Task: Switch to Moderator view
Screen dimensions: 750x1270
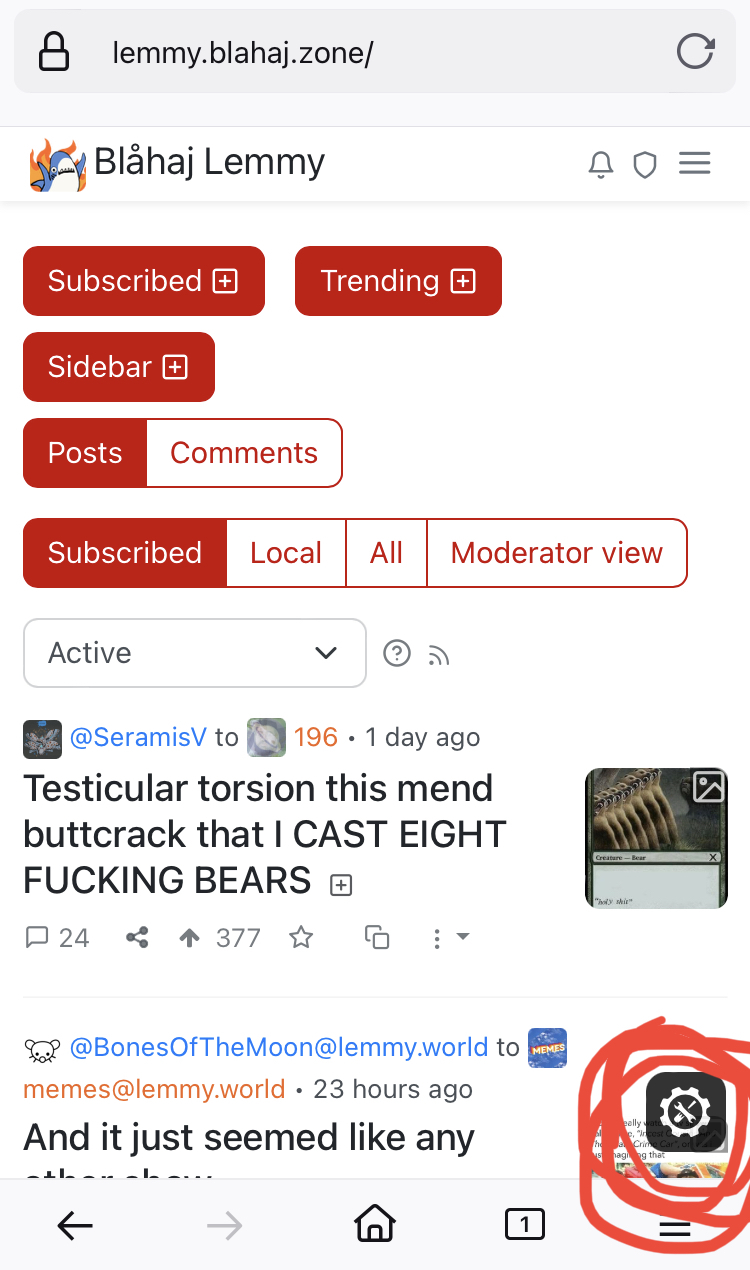Action: click(x=556, y=553)
